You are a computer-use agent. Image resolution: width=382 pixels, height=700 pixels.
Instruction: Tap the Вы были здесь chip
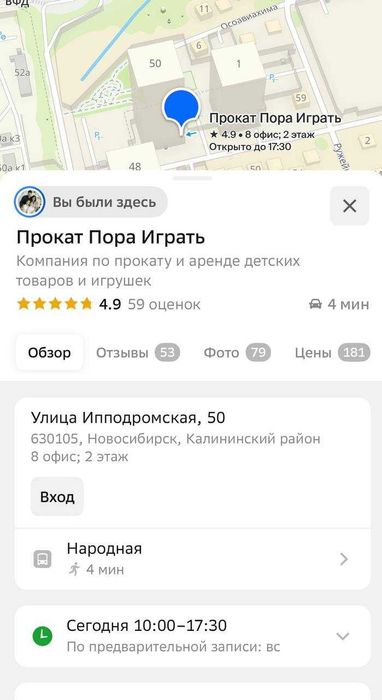coord(91,202)
